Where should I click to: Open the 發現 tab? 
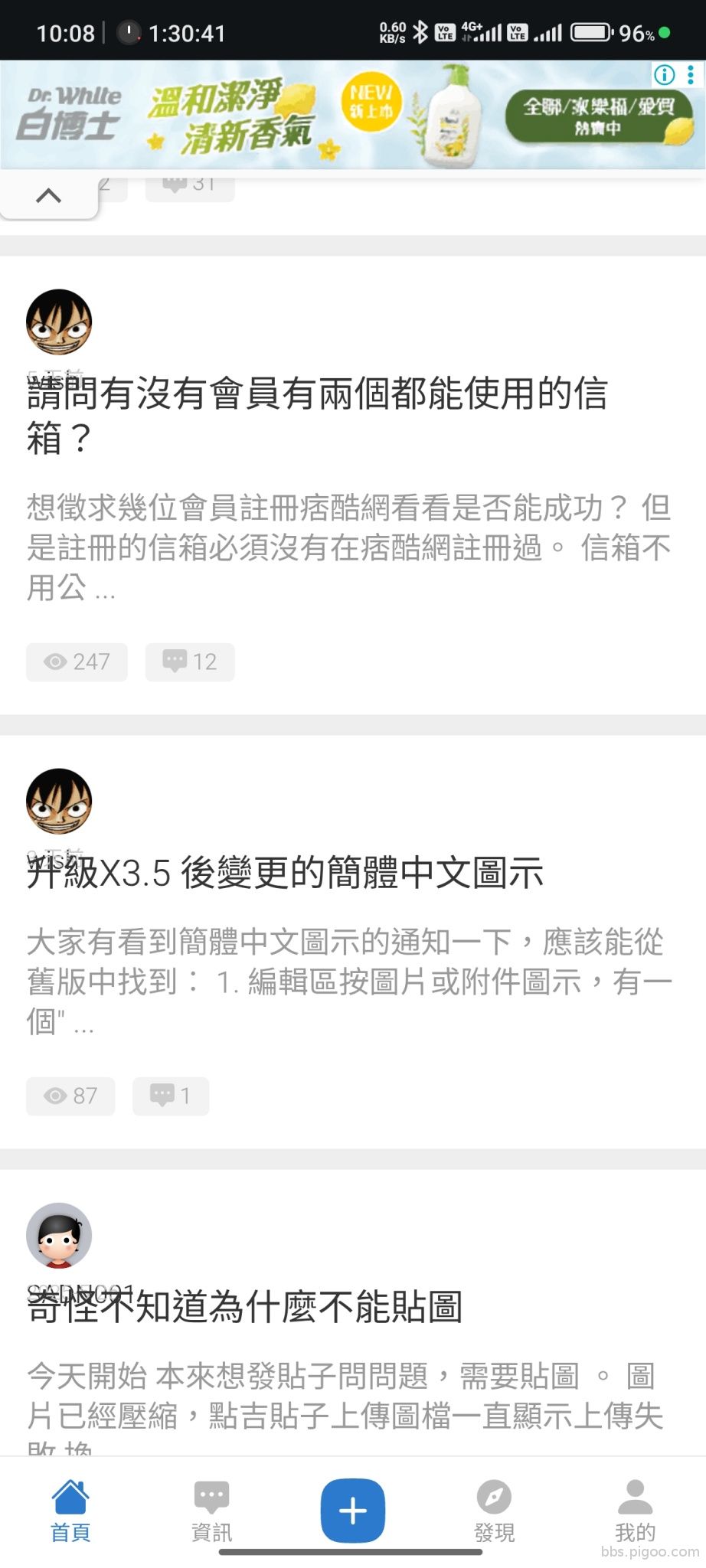(x=494, y=1510)
